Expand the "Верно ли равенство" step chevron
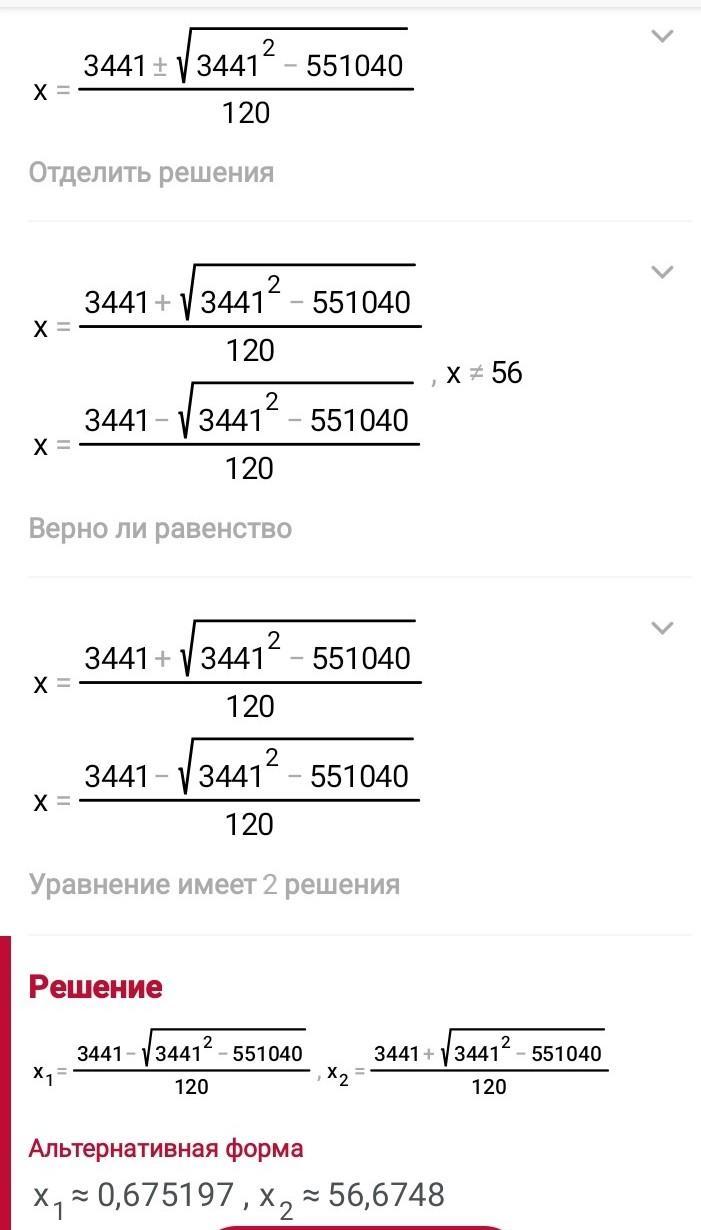701x1230 pixels. pos(662,272)
